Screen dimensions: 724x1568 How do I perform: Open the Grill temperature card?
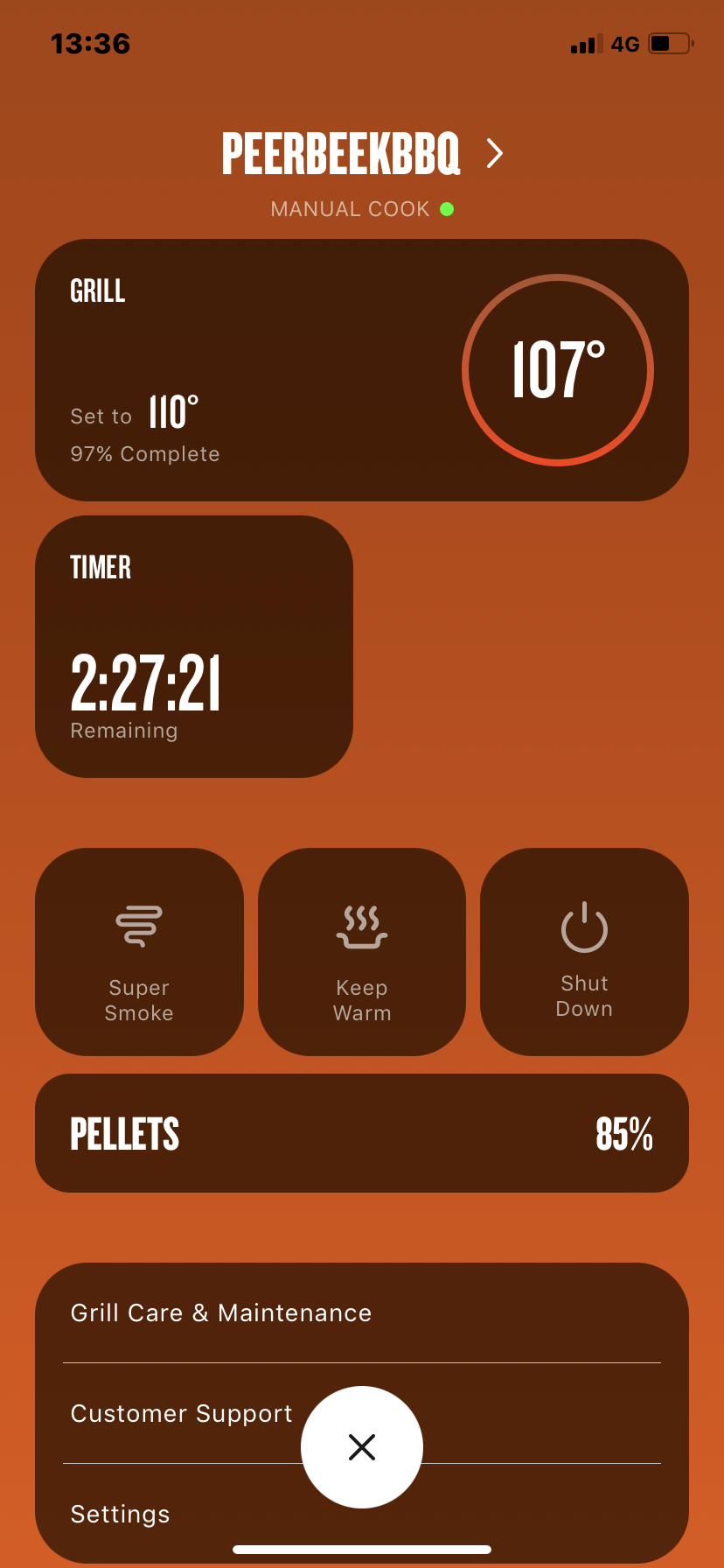coord(362,370)
